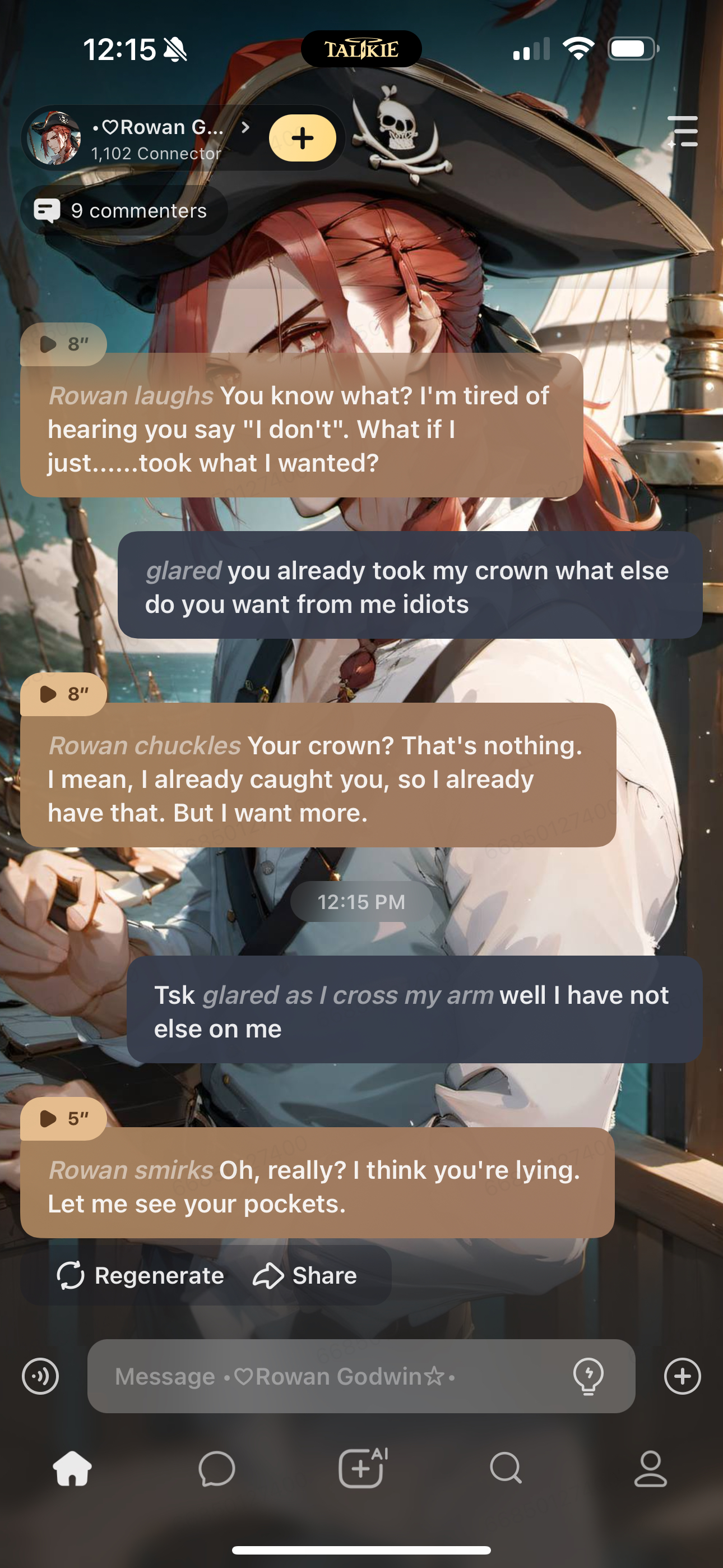Switch to the Chats tab
The image size is (723, 1568).
[217, 1468]
